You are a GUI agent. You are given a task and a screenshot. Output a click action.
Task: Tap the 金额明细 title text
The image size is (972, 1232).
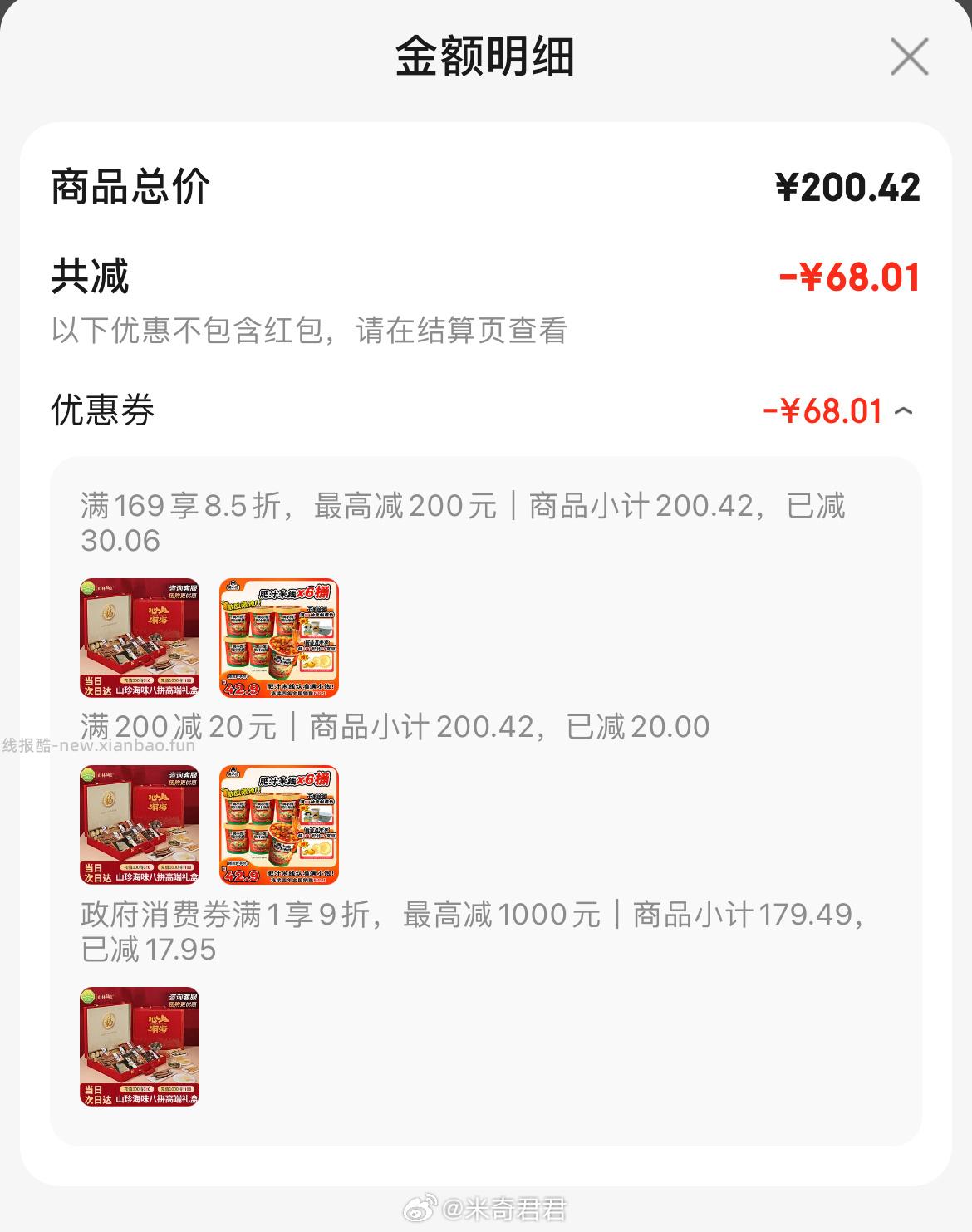(486, 57)
